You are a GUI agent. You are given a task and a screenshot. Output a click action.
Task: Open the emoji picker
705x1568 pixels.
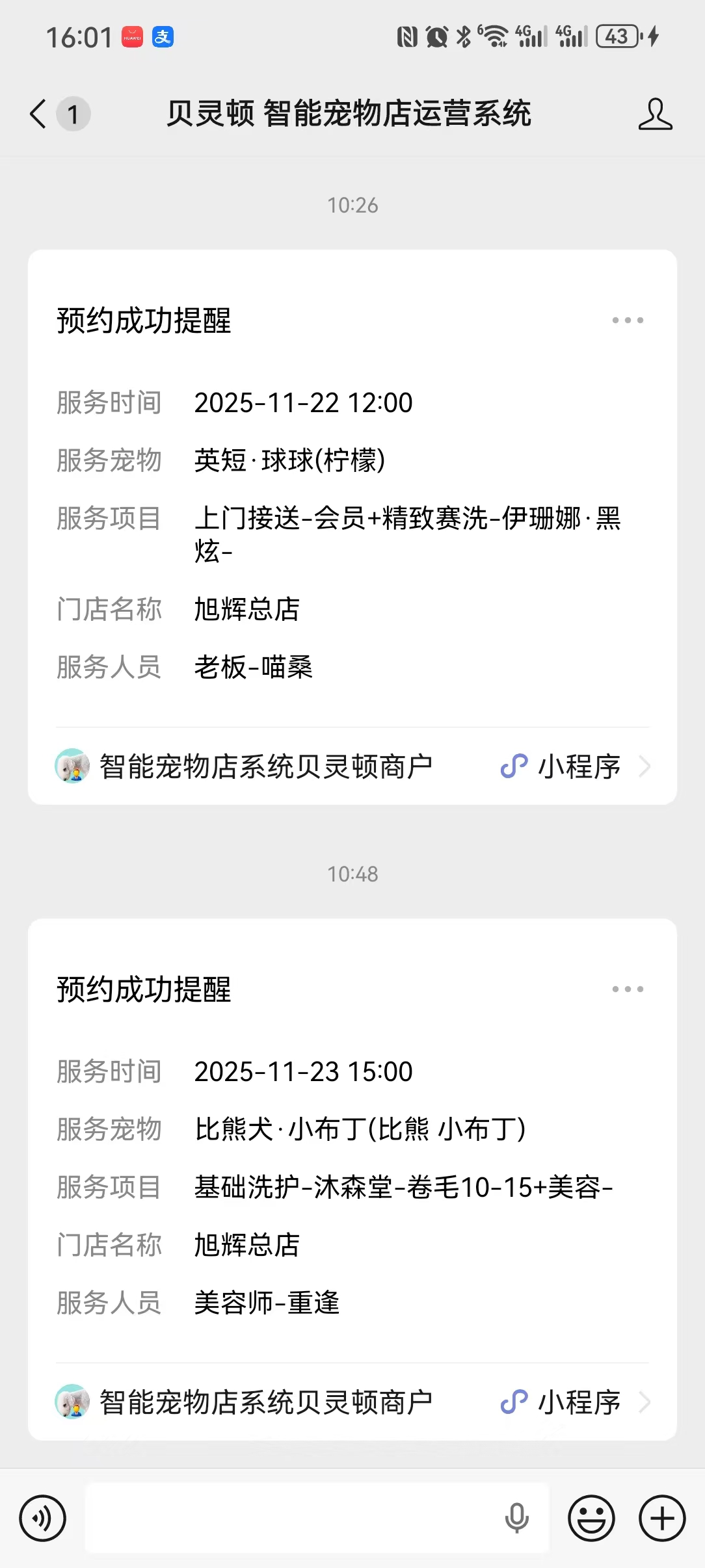591,1519
